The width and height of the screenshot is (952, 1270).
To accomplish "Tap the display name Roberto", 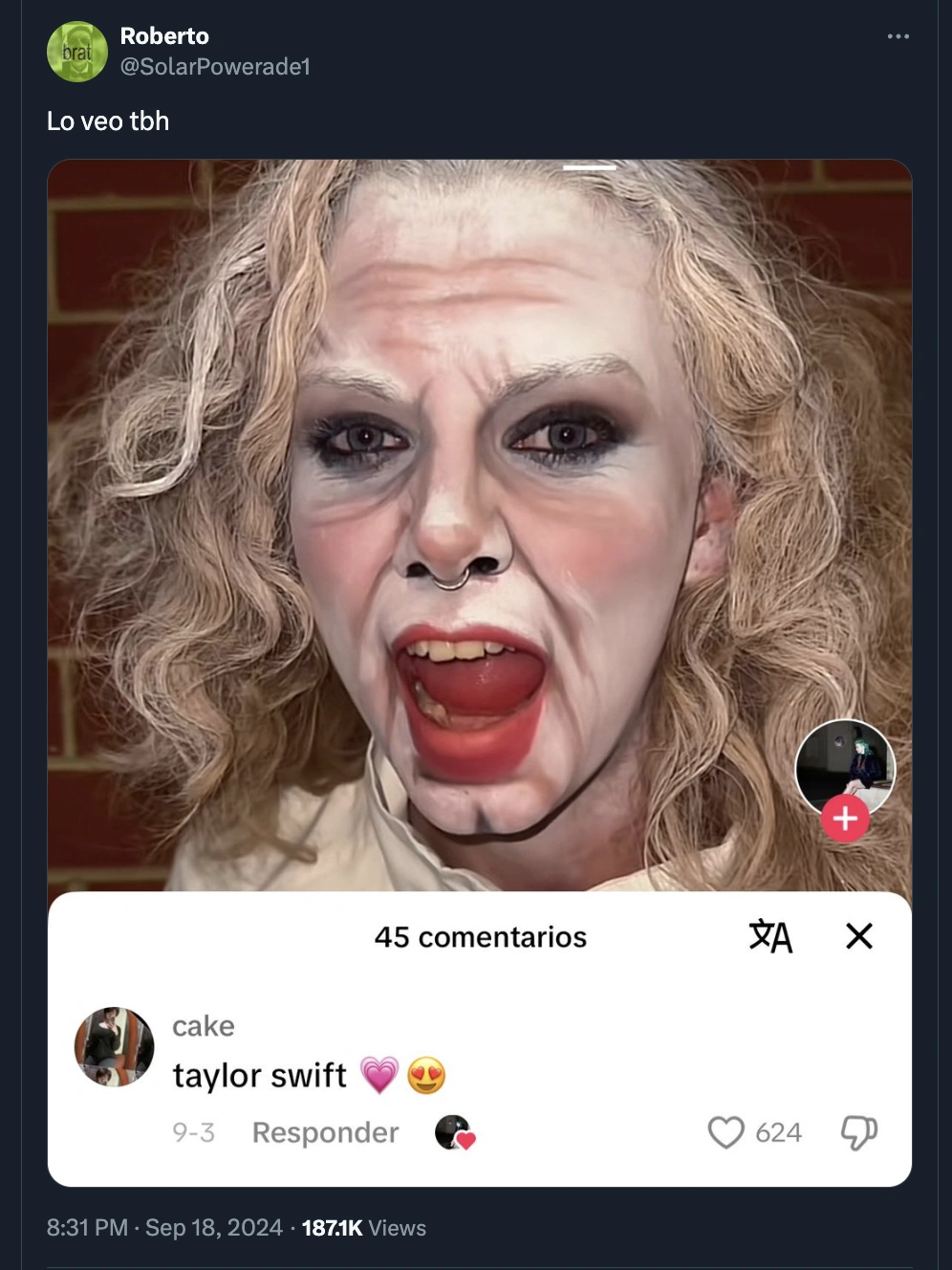I will (x=164, y=36).
